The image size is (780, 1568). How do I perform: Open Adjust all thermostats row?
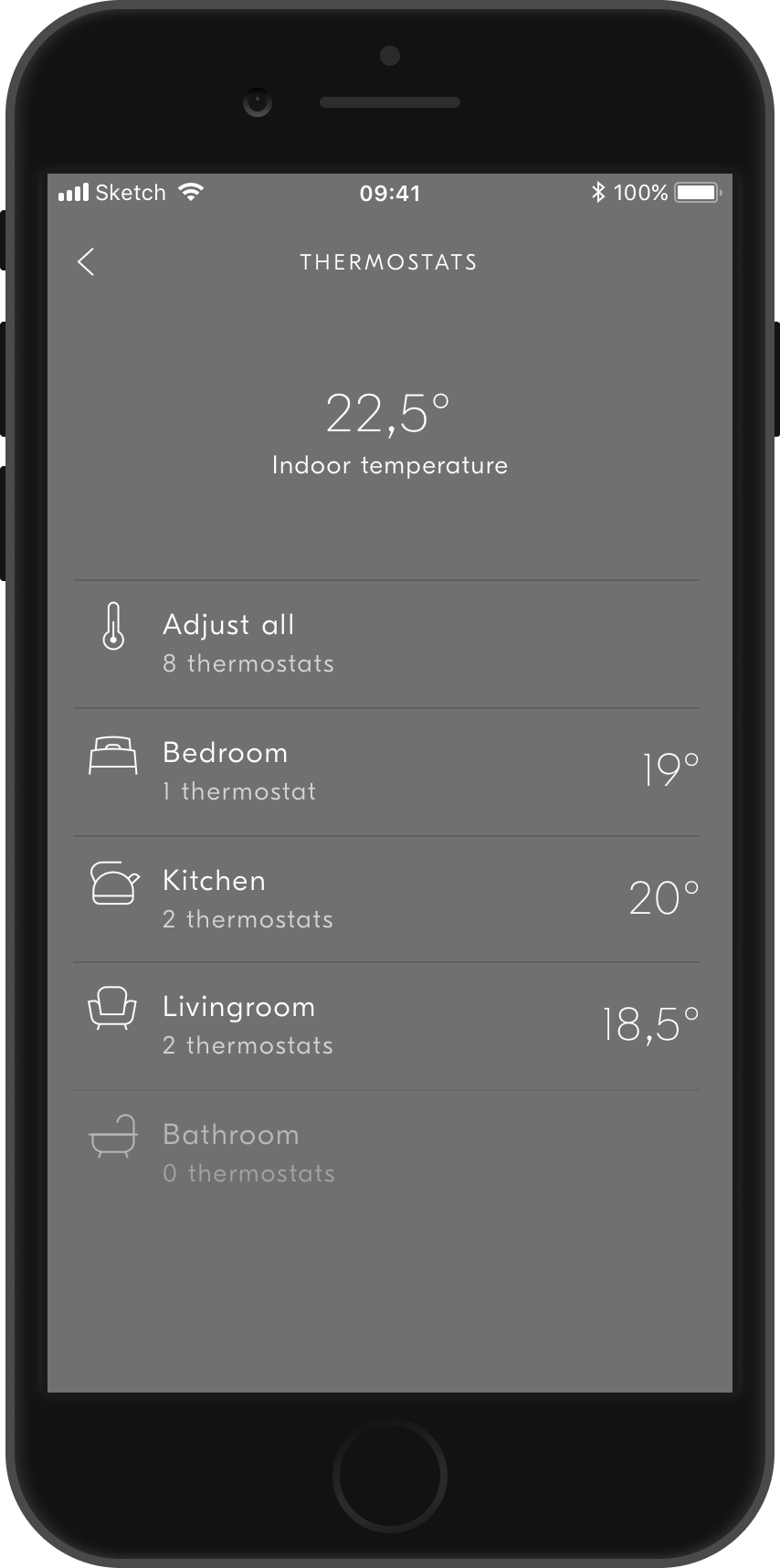click(385, 643)
